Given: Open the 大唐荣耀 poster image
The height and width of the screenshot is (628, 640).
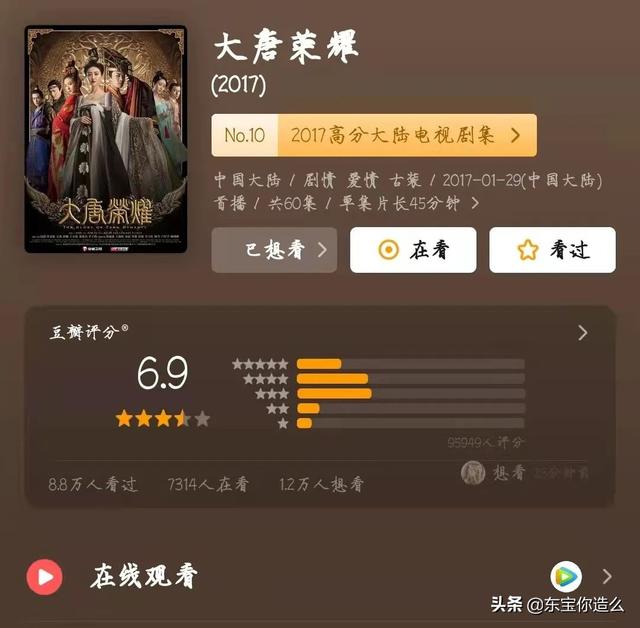Looking at the screenshot, I should click(105, 139).
